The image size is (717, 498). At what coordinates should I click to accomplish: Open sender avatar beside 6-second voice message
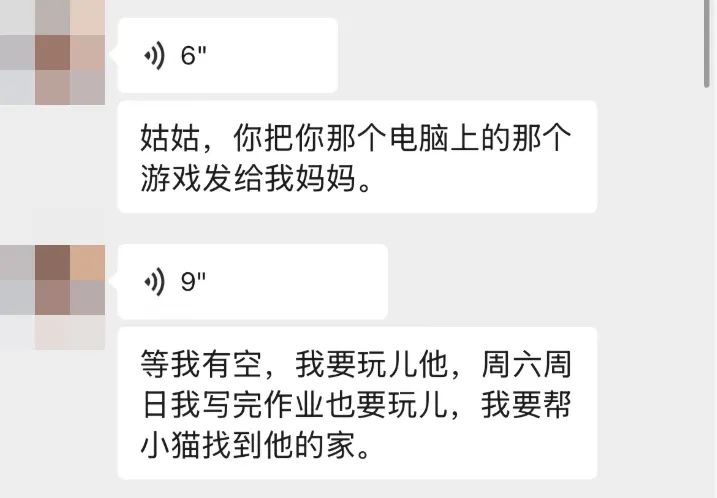point(53,50)
